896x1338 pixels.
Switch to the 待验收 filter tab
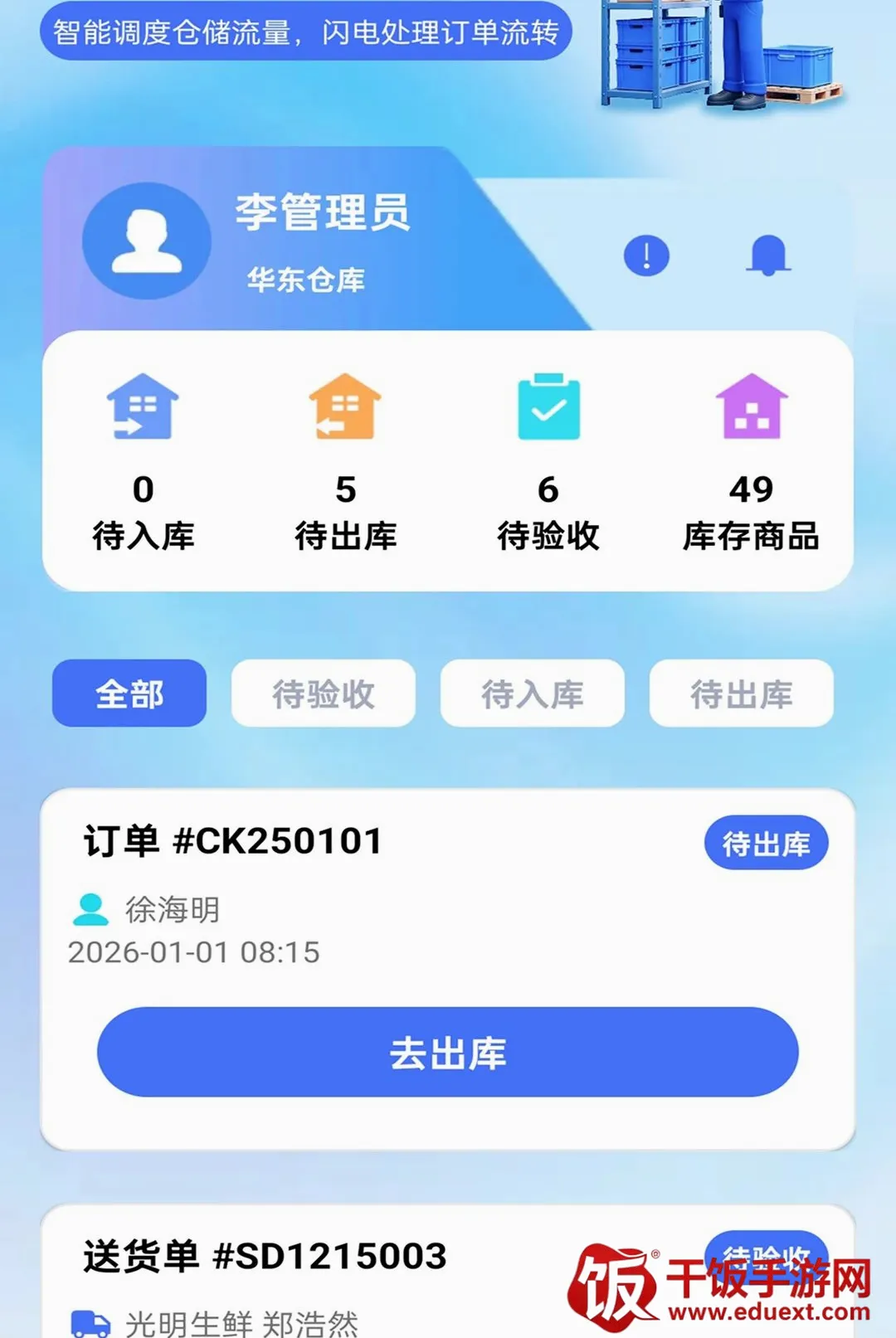324,693
